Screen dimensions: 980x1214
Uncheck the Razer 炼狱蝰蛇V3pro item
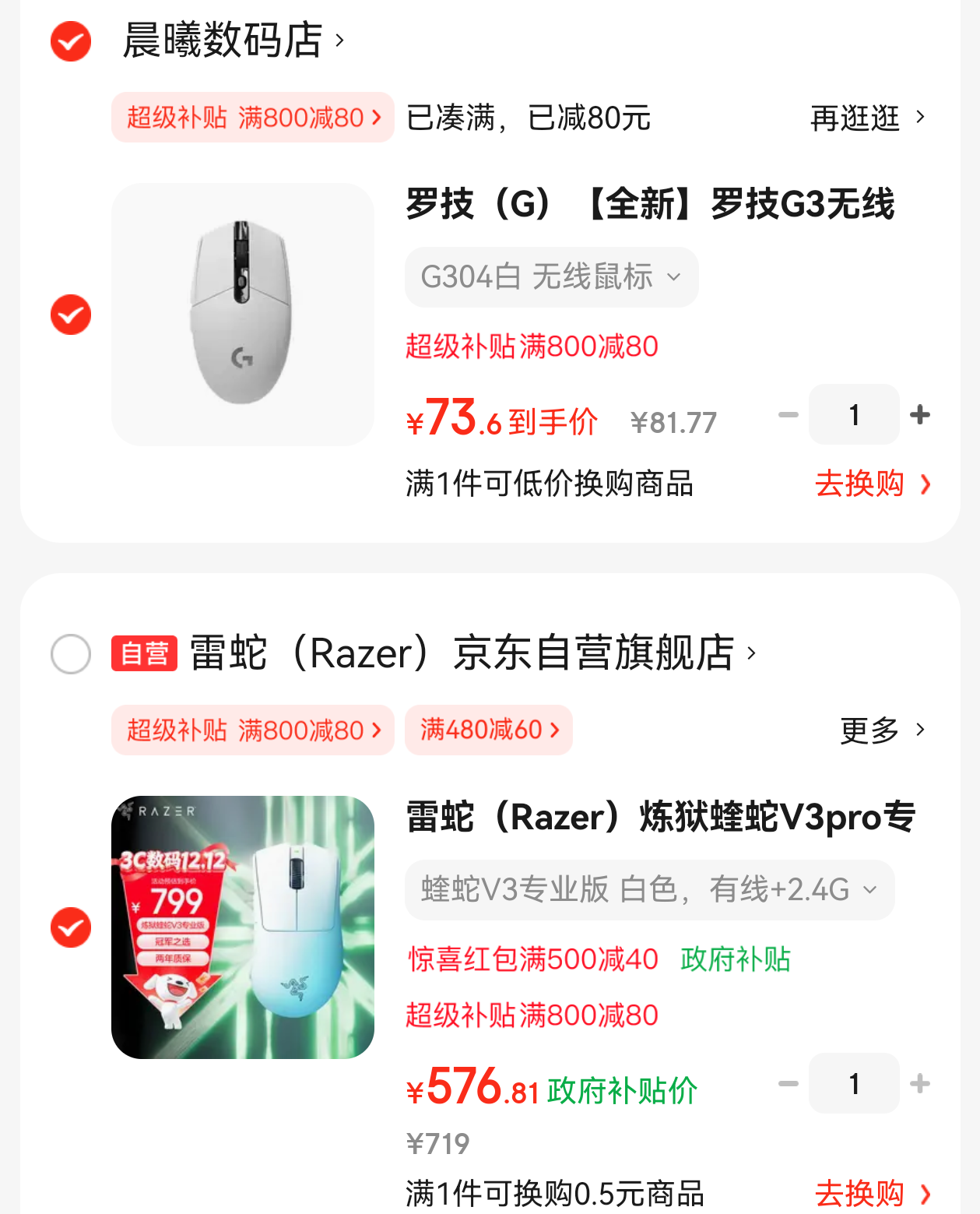[x=71, y=927]
